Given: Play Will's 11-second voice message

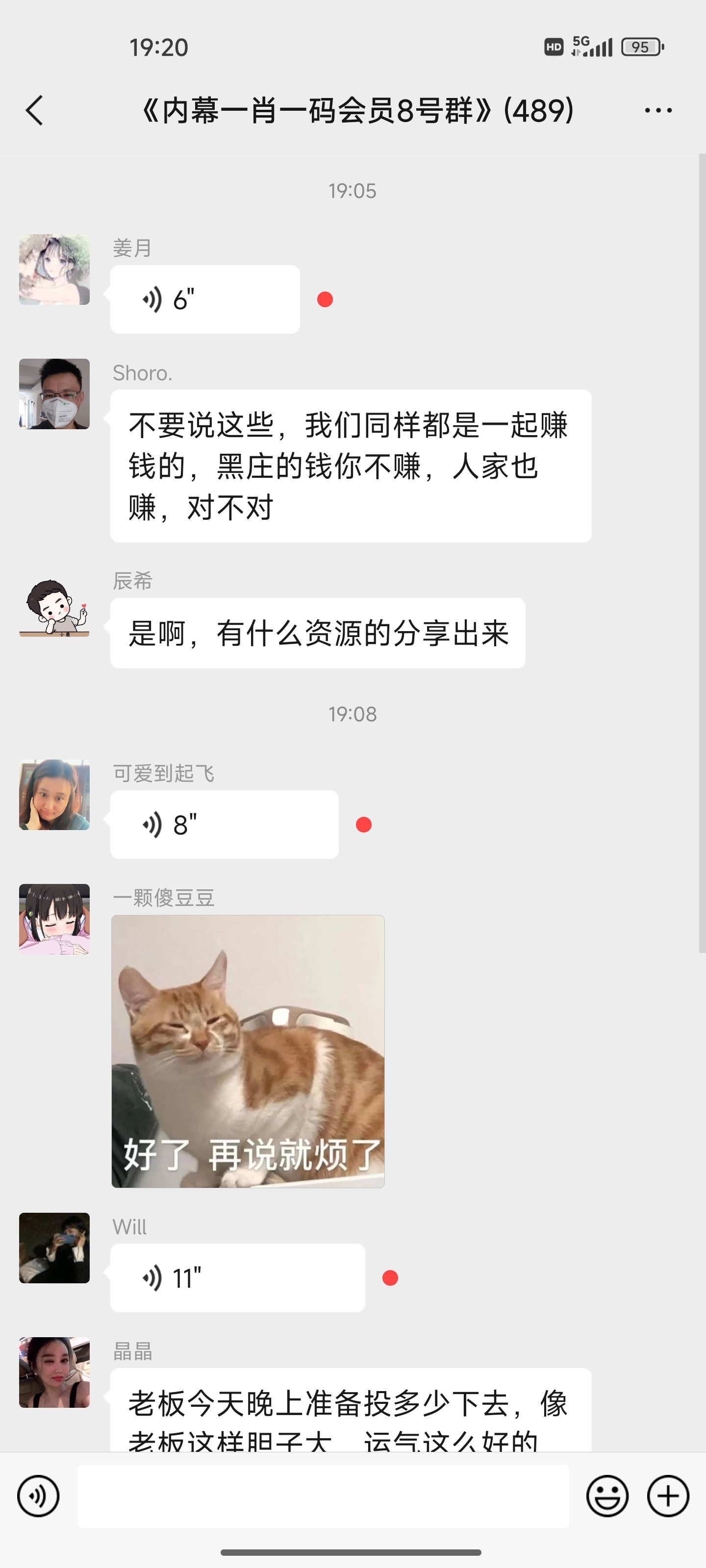Looking at the screenshot, I should pyautogui.click(x=237, y=1277).
